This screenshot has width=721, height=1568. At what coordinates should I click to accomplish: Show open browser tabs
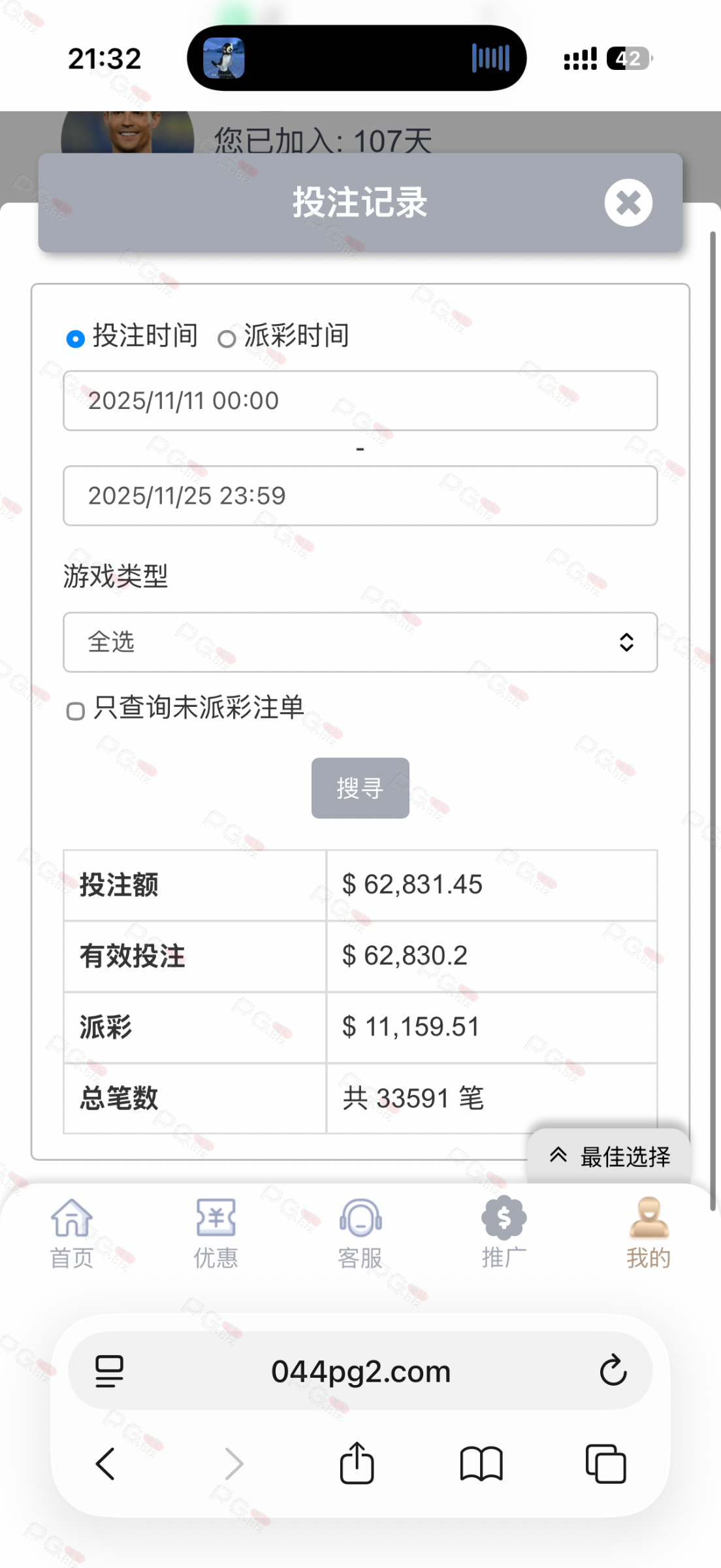point(605,1463)
